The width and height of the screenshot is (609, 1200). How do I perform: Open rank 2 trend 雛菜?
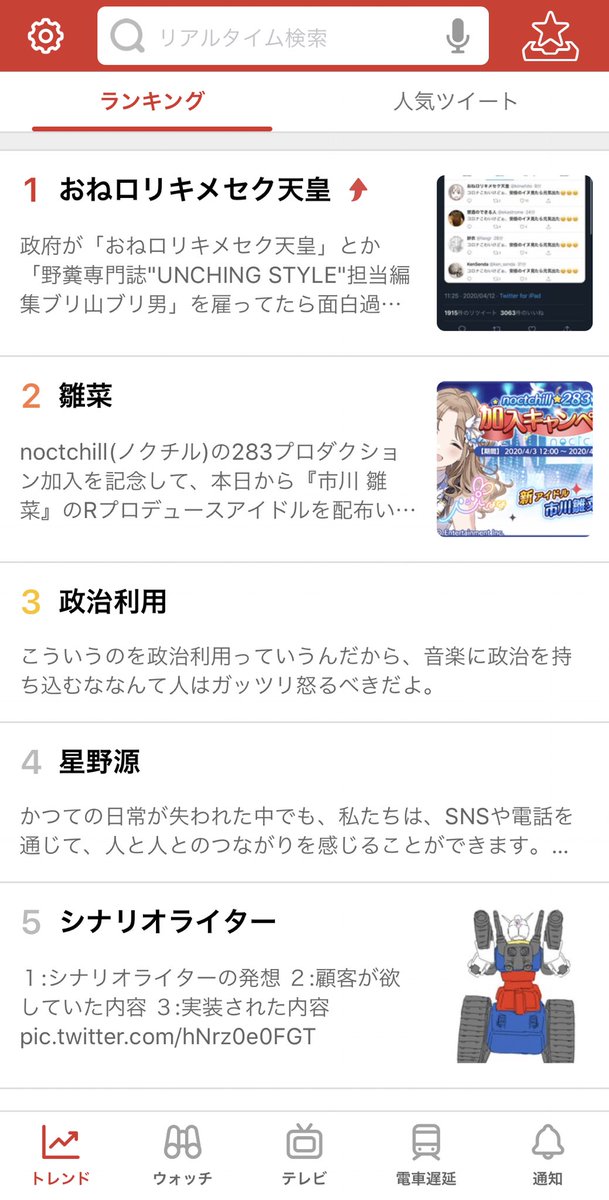(304, 459)
